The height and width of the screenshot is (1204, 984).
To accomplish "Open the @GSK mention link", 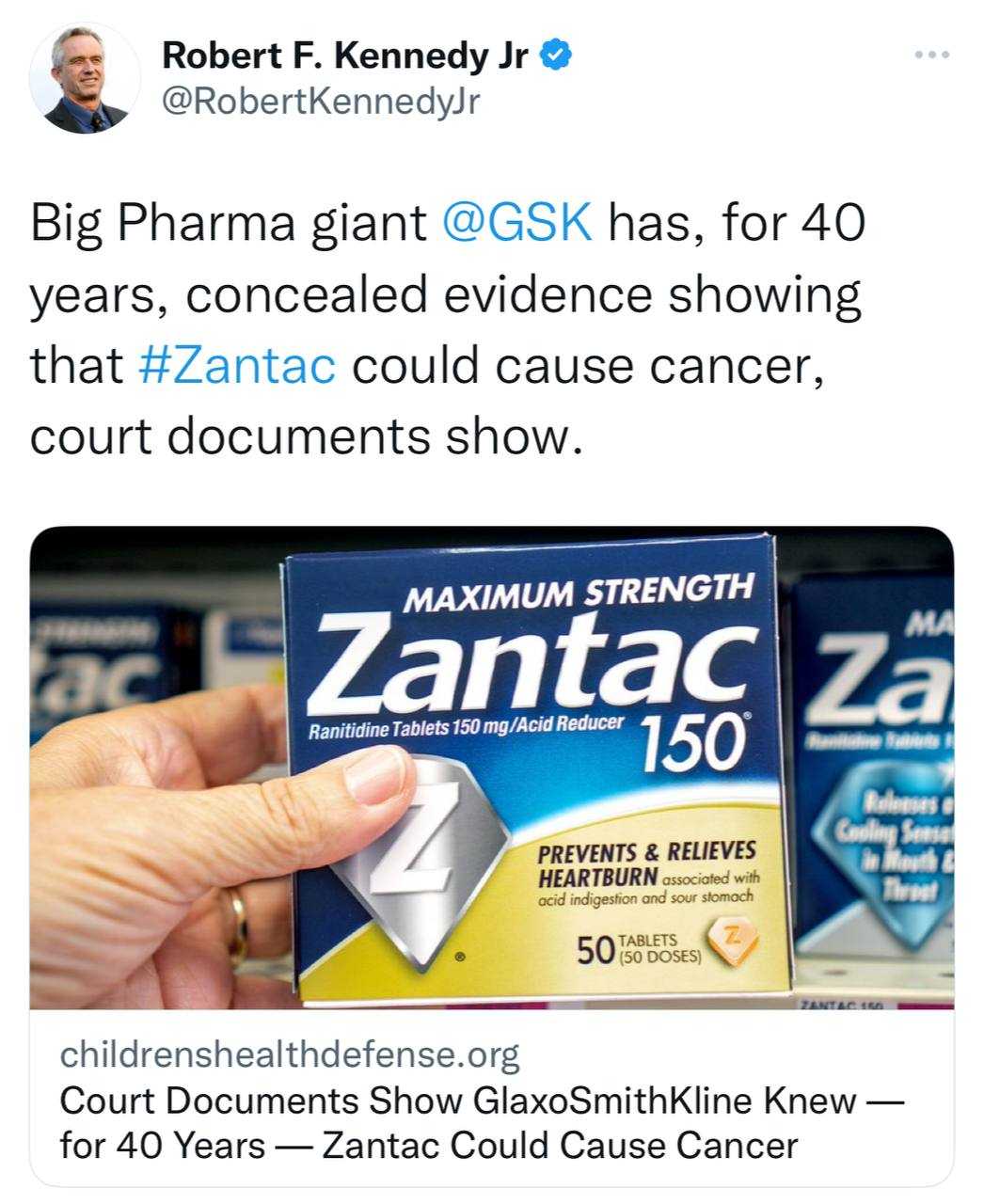I will click(516, 224).
